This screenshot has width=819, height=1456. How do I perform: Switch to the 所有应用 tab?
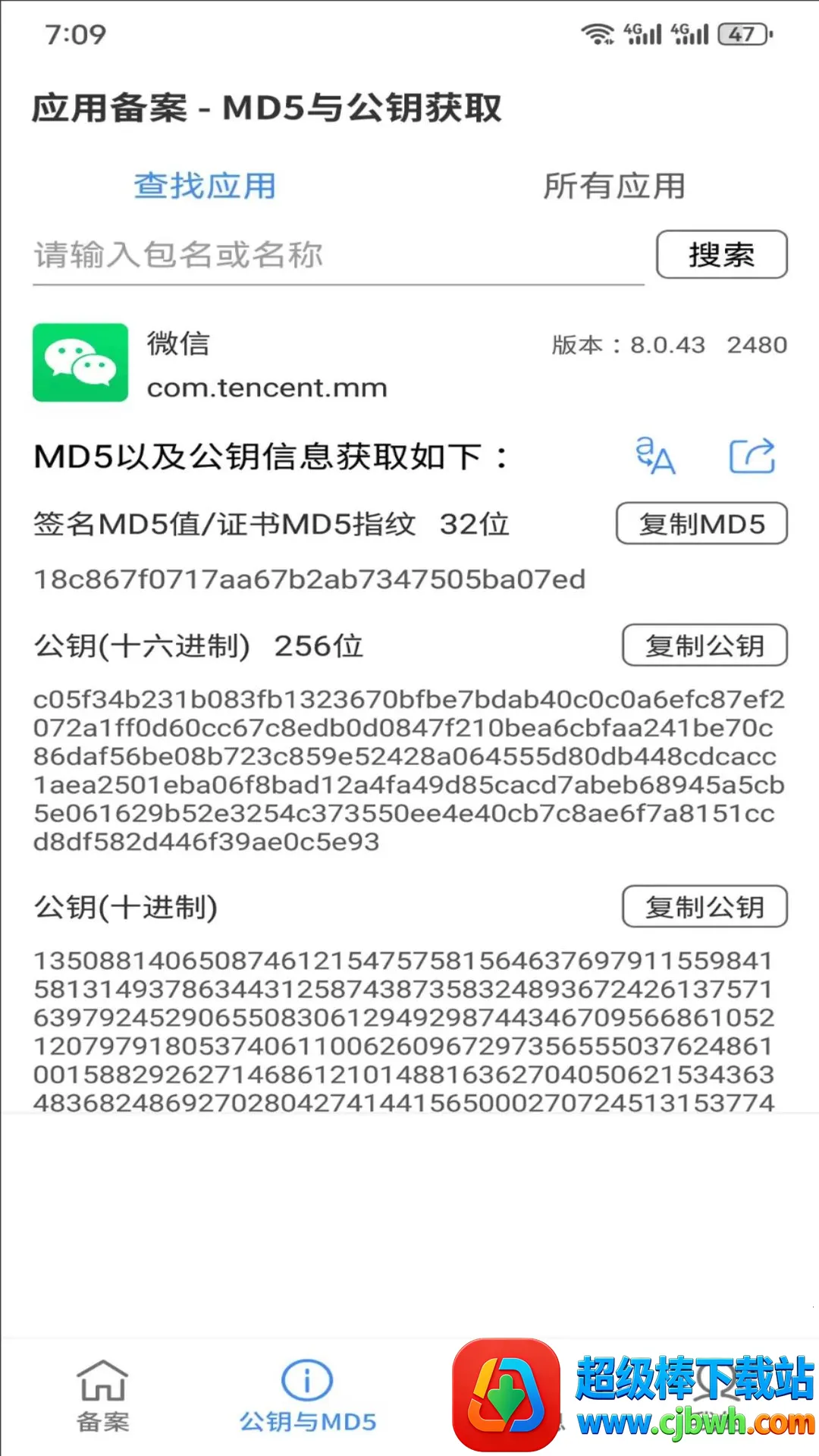(614, 186)
